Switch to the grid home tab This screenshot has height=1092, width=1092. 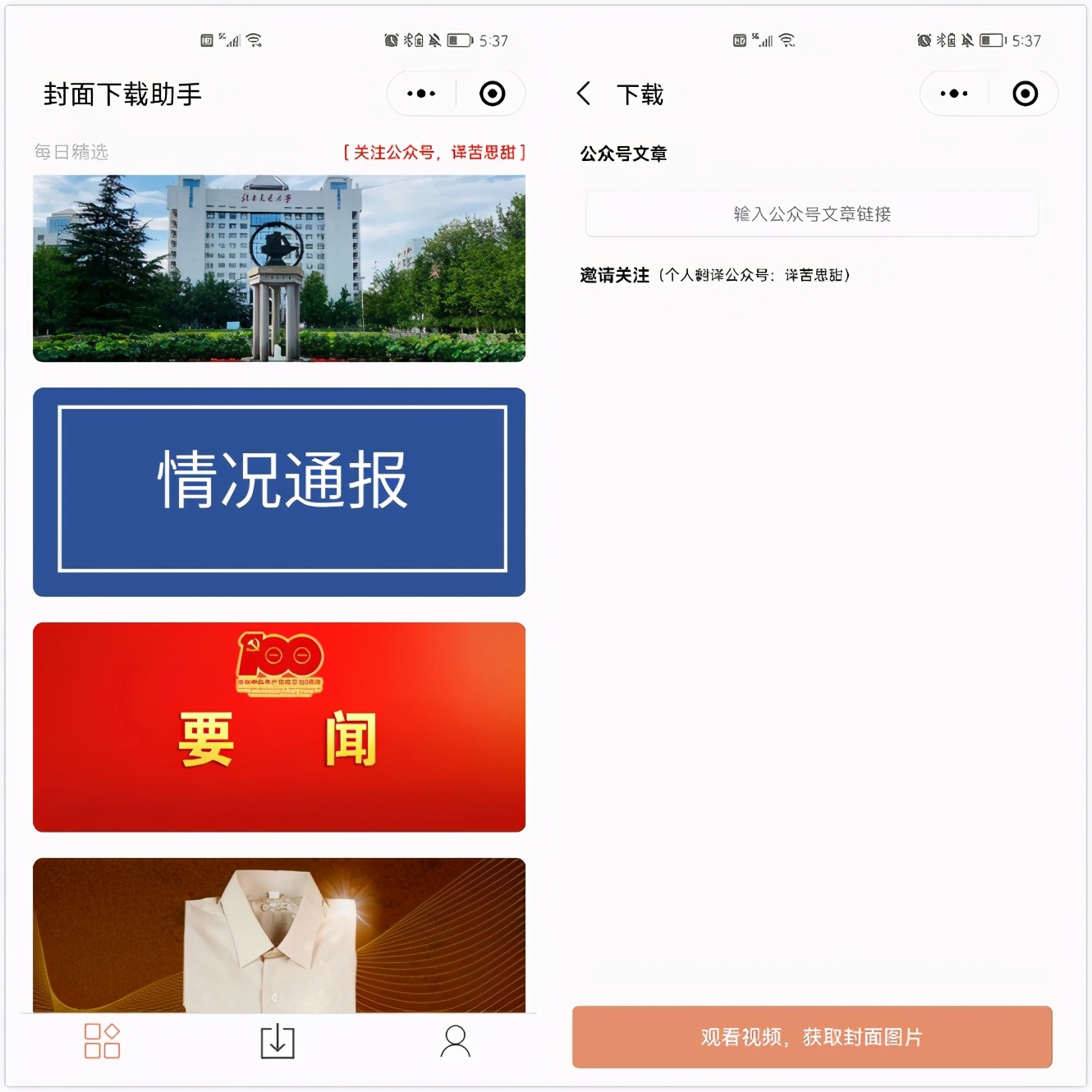pos(103,1040)
